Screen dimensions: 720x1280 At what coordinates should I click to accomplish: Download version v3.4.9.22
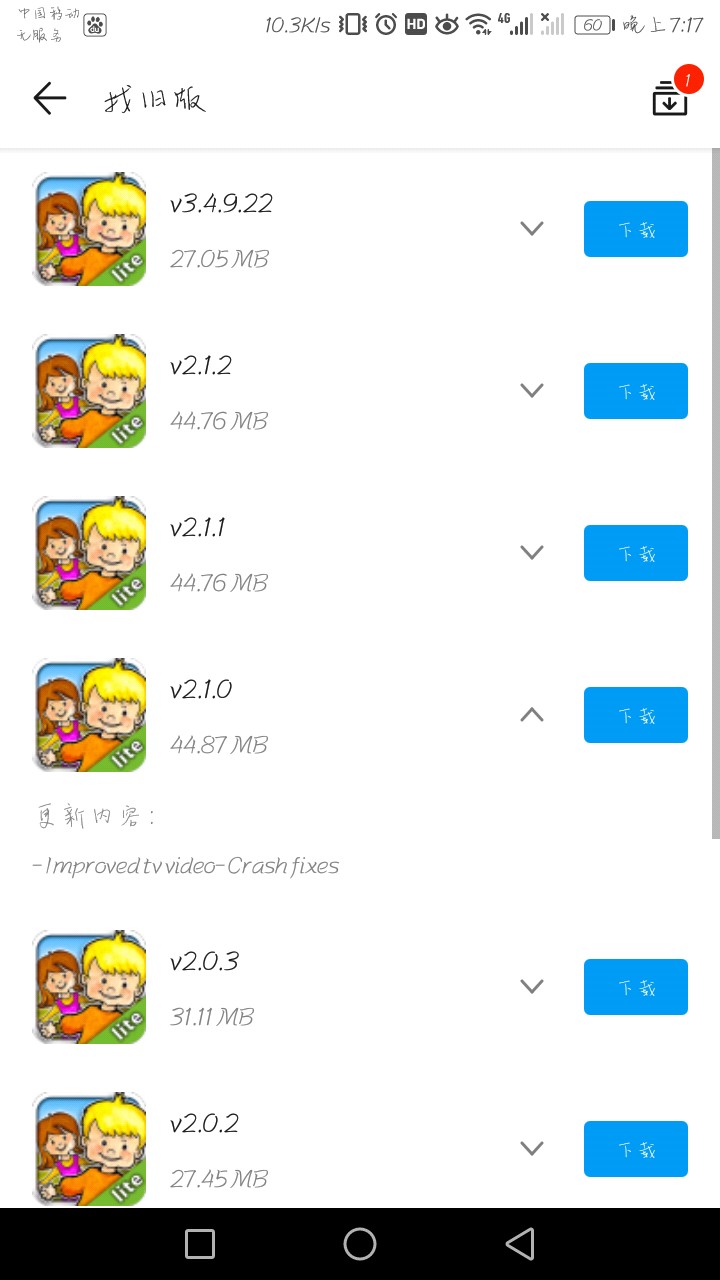(635, 229)
